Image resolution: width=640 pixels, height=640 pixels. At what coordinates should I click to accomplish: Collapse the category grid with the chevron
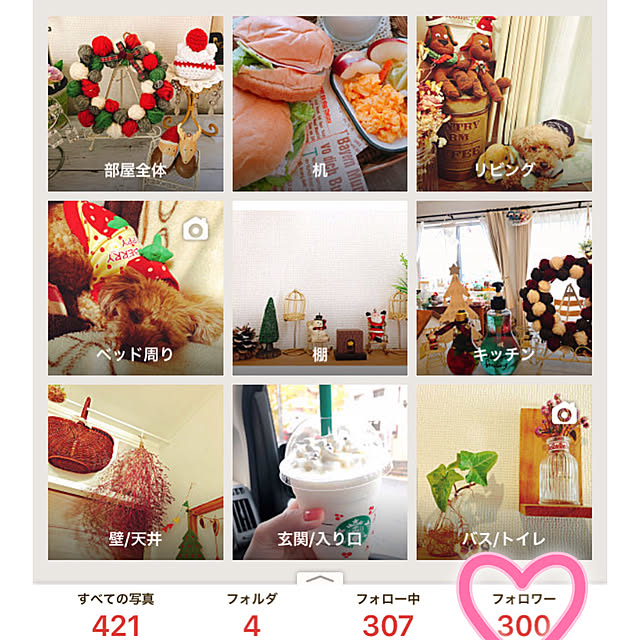tap(319, 578)
